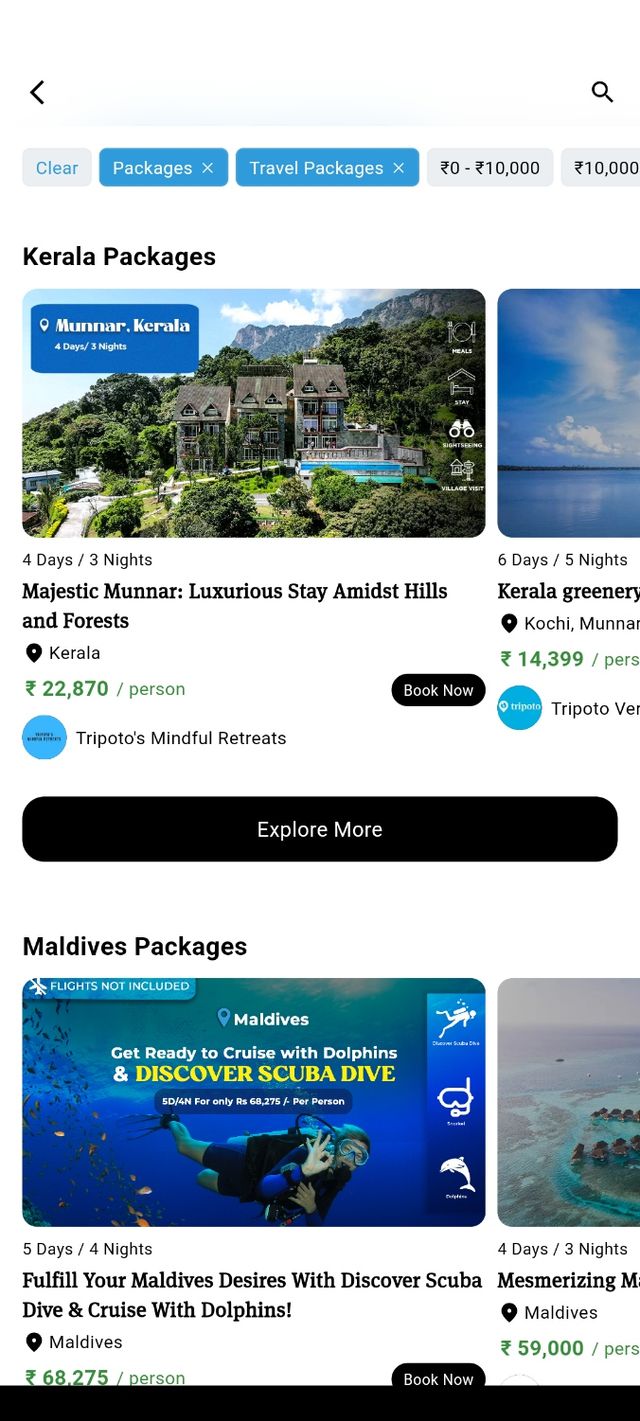Open the Majestic Munnar package card
Screen dimensions: 640x1421
pos(254,413)
